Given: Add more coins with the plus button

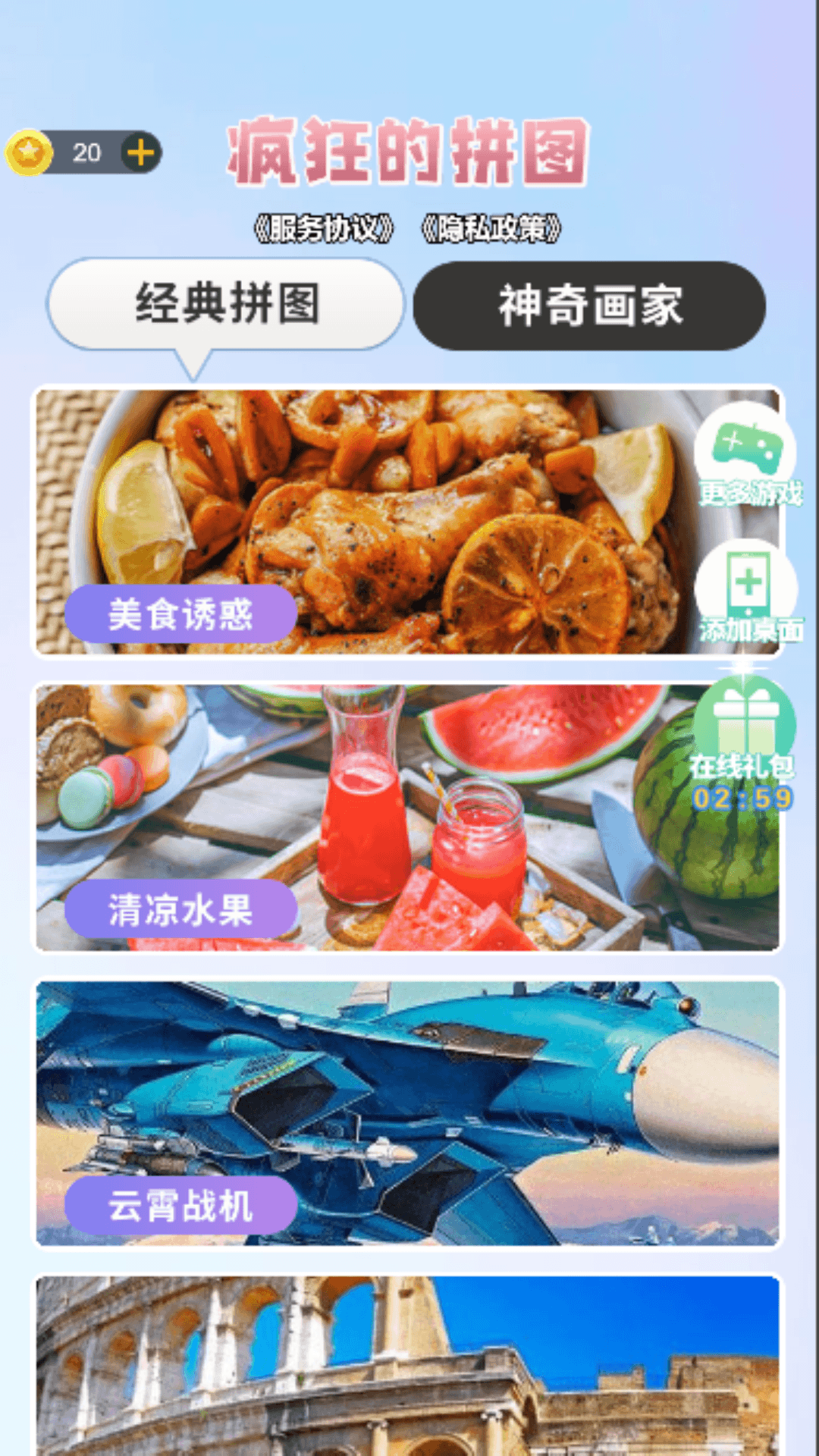Looking at the screenshot, I should (x=140, y=152).
